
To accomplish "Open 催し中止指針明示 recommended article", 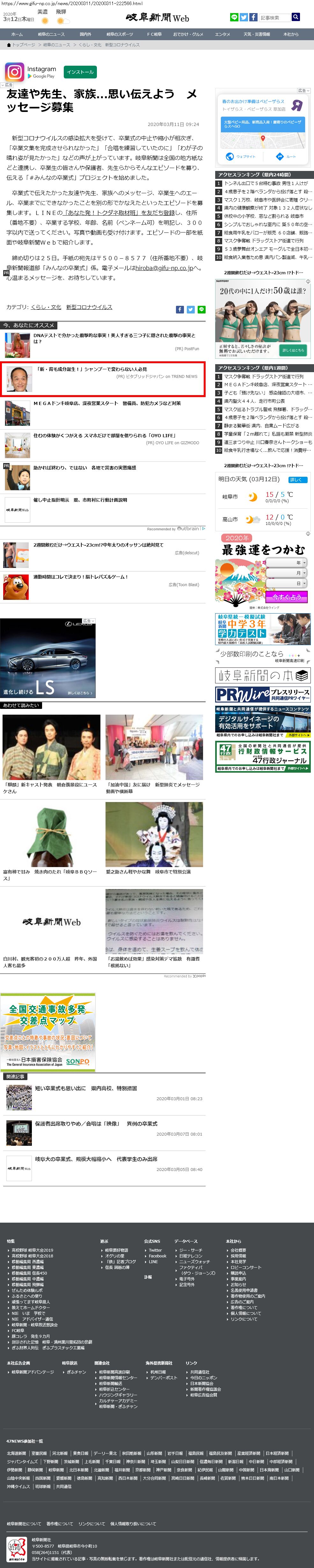I will click(x=80, y=500).
